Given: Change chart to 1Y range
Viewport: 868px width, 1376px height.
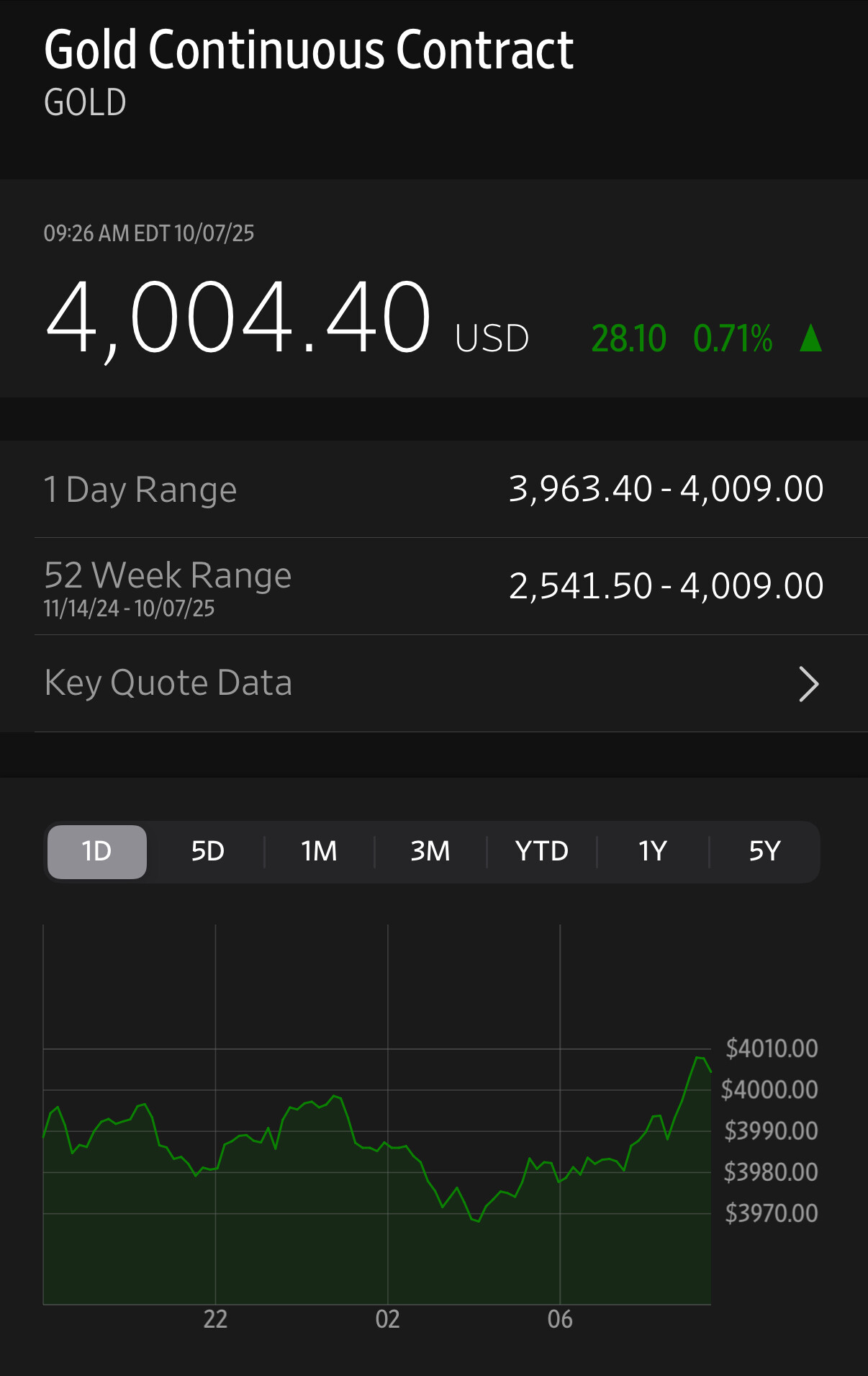Looking at the screenshot, I should [653, 852].
